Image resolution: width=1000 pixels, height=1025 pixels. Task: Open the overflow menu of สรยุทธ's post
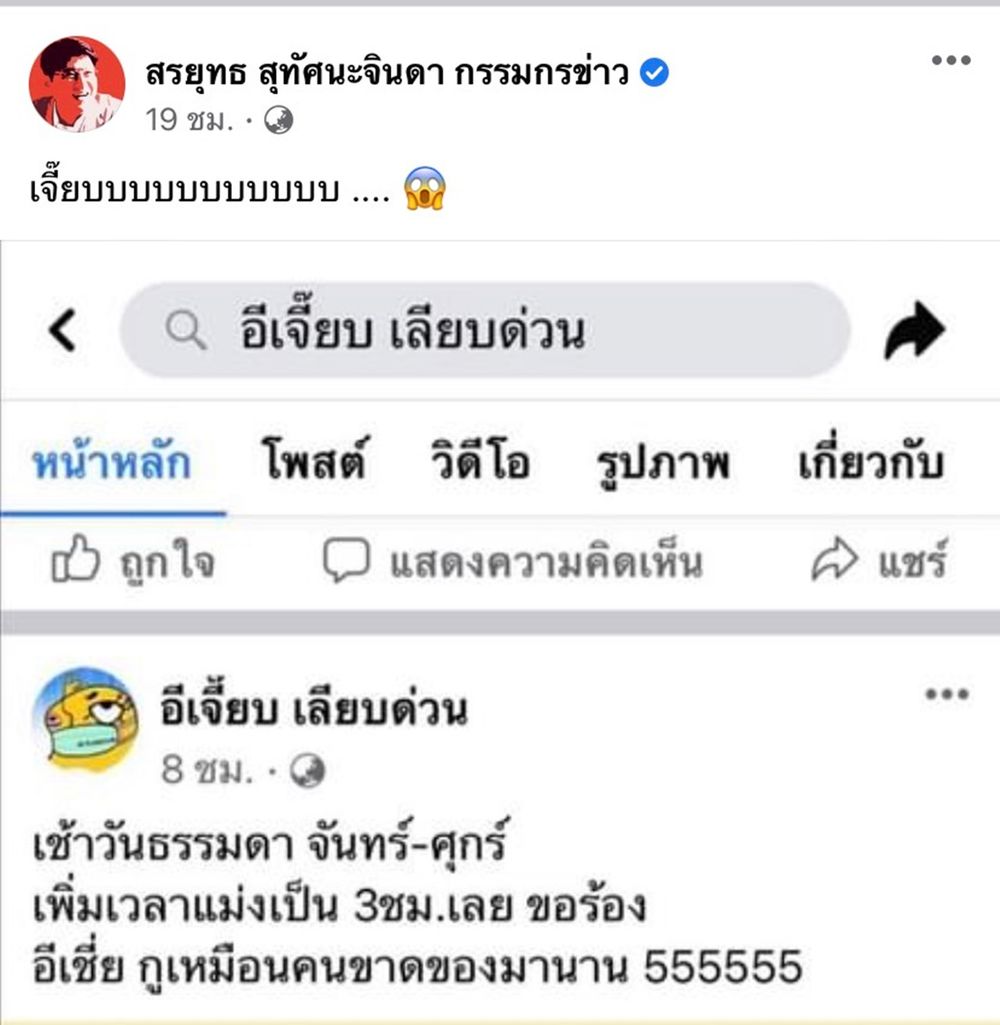coord(951,60)
